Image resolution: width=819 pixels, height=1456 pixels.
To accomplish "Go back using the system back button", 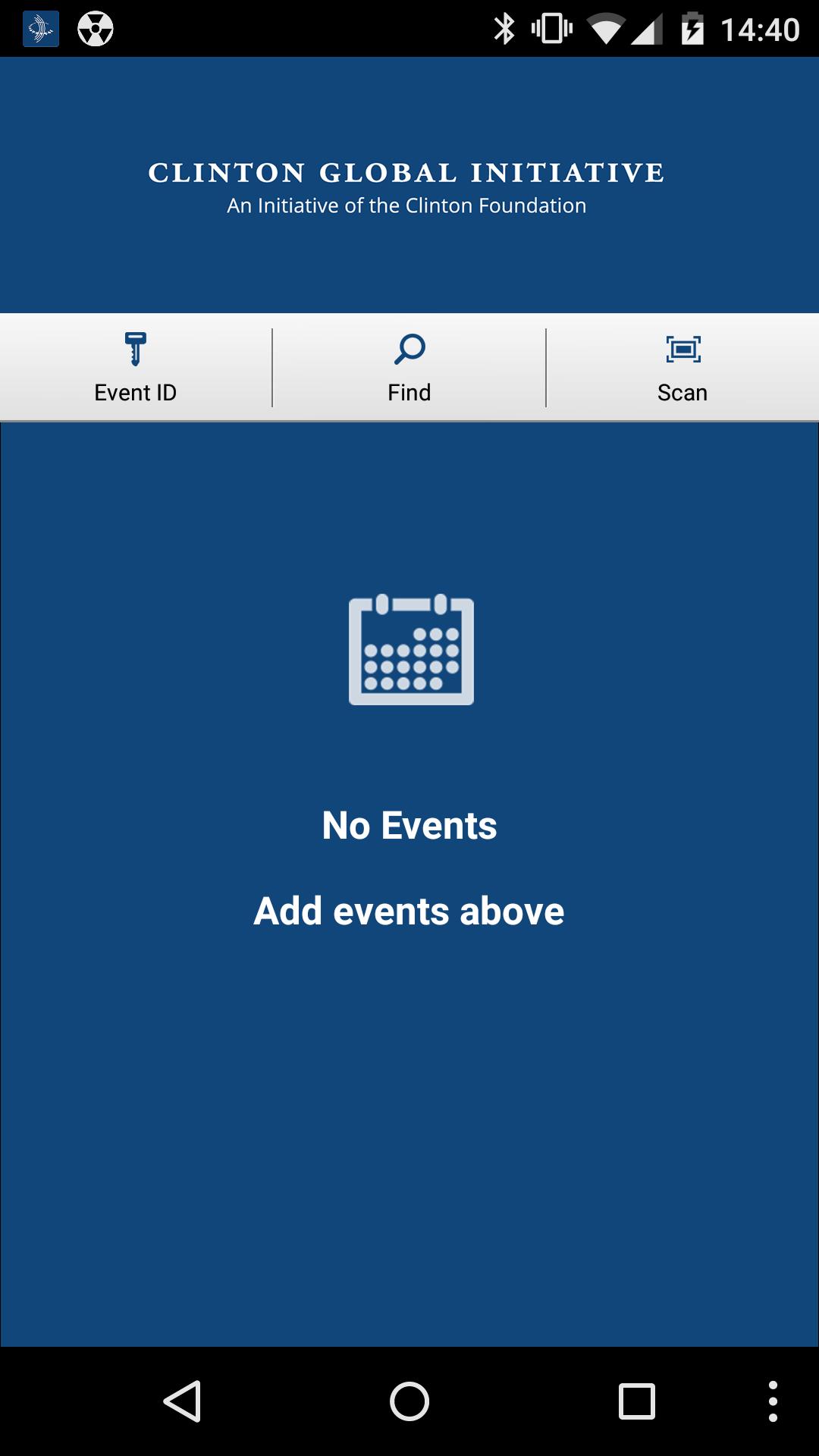I will tap(182, 1401).
